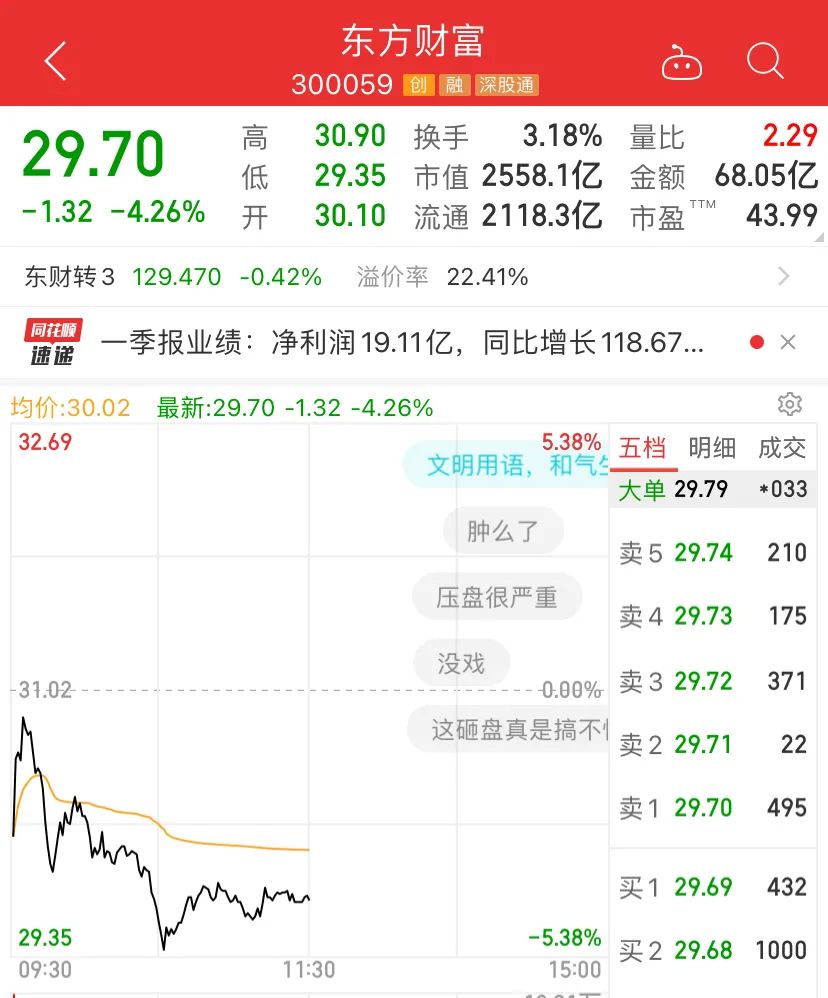The height and width of the screenshot is (998, 828).
Task: Open chart settings gear
Action: 789,404
